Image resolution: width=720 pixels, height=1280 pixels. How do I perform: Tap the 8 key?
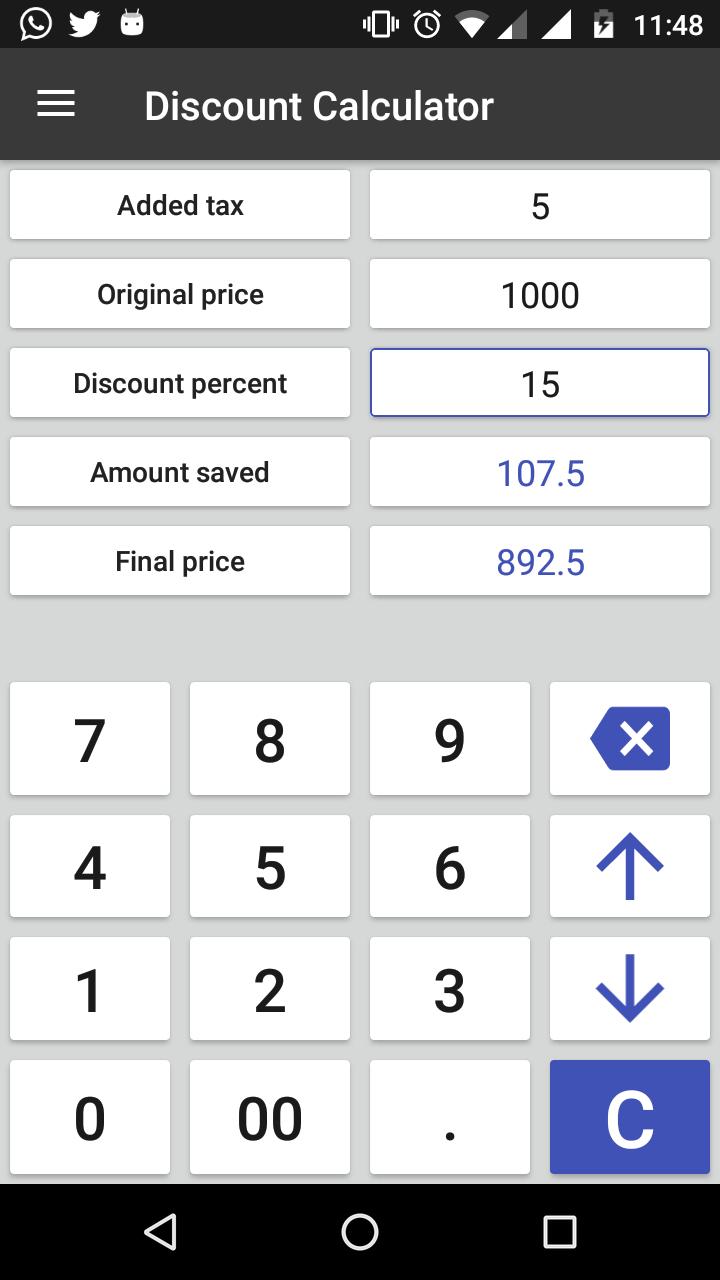click(270, 739)
